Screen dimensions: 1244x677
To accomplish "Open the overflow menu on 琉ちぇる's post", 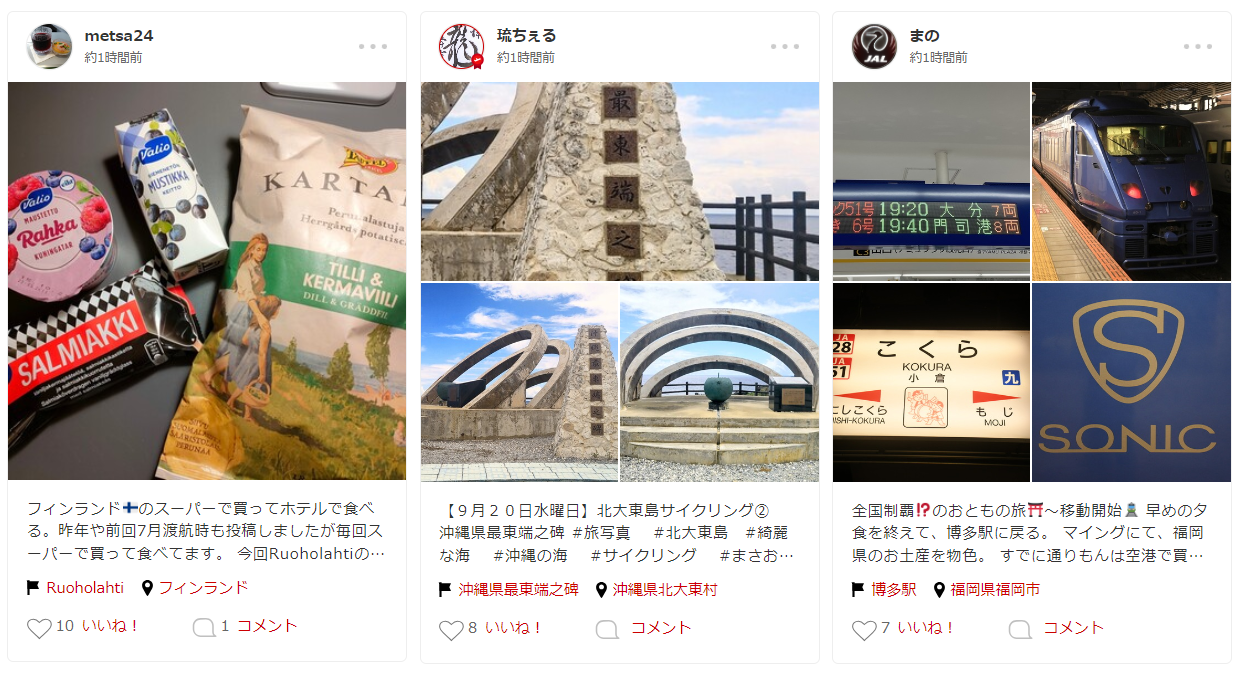I will coord(784,47).
